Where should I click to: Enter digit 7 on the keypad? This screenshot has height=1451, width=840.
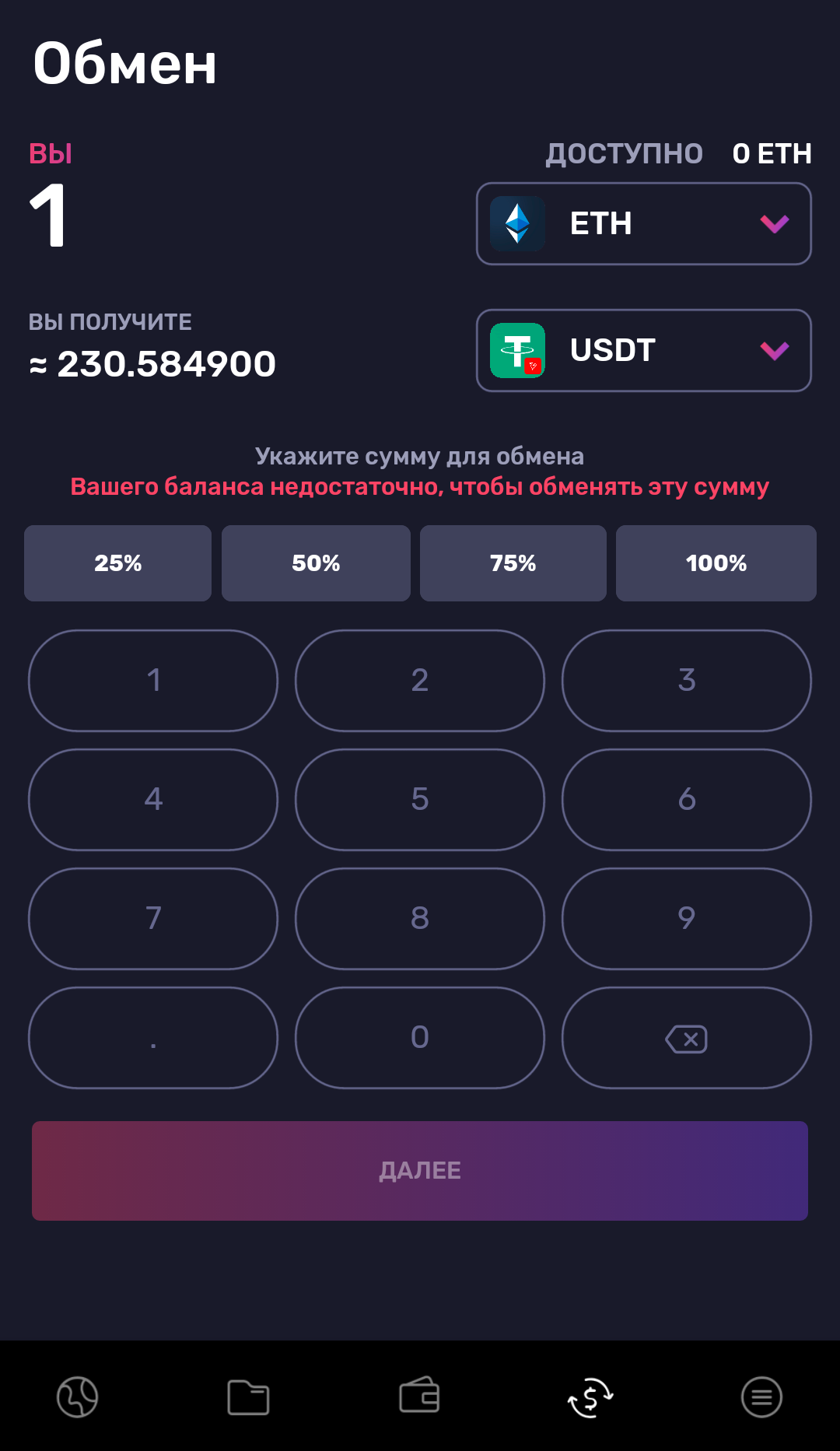point(153,919)
